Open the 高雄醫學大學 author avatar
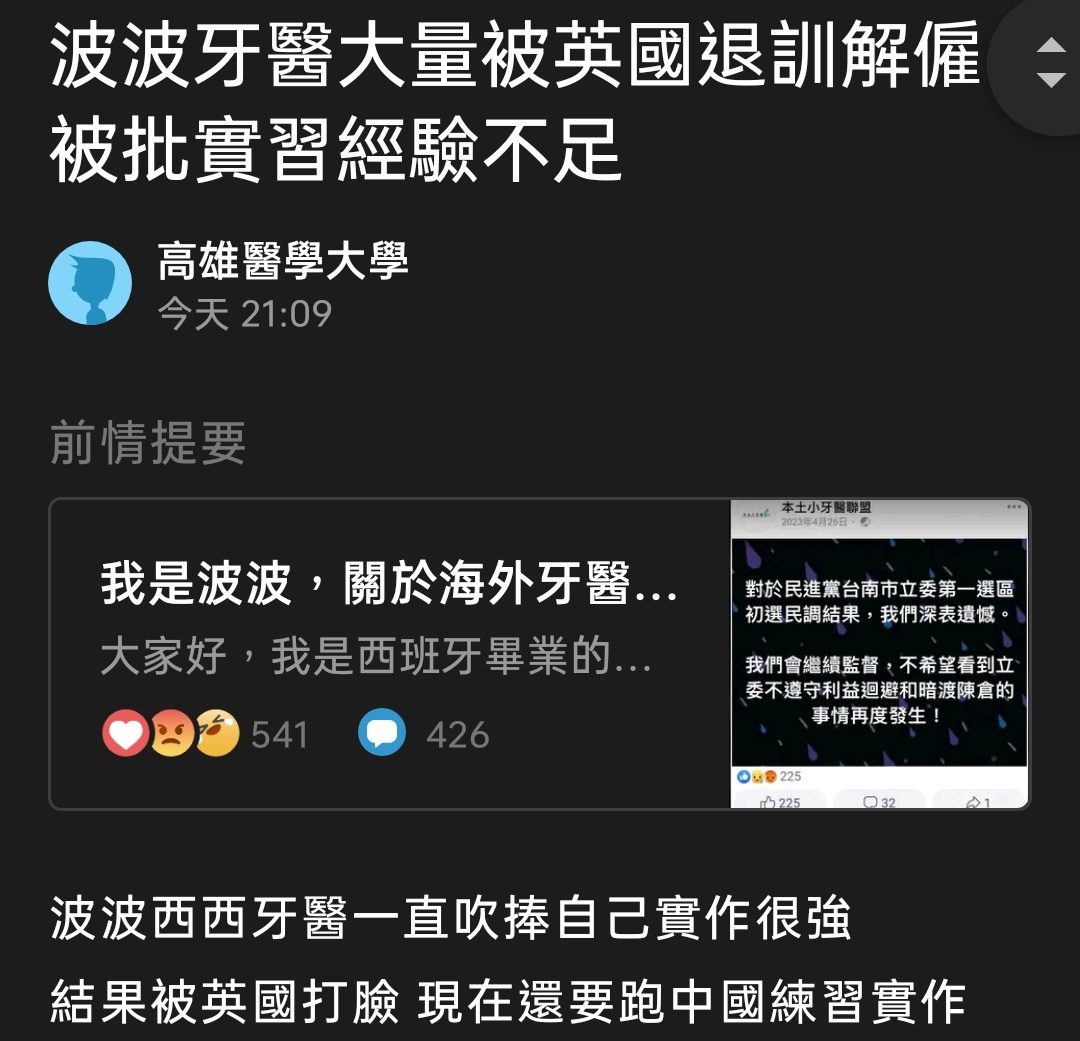1080x1041 pixels. pyautogui.click(x=90, y=283)
